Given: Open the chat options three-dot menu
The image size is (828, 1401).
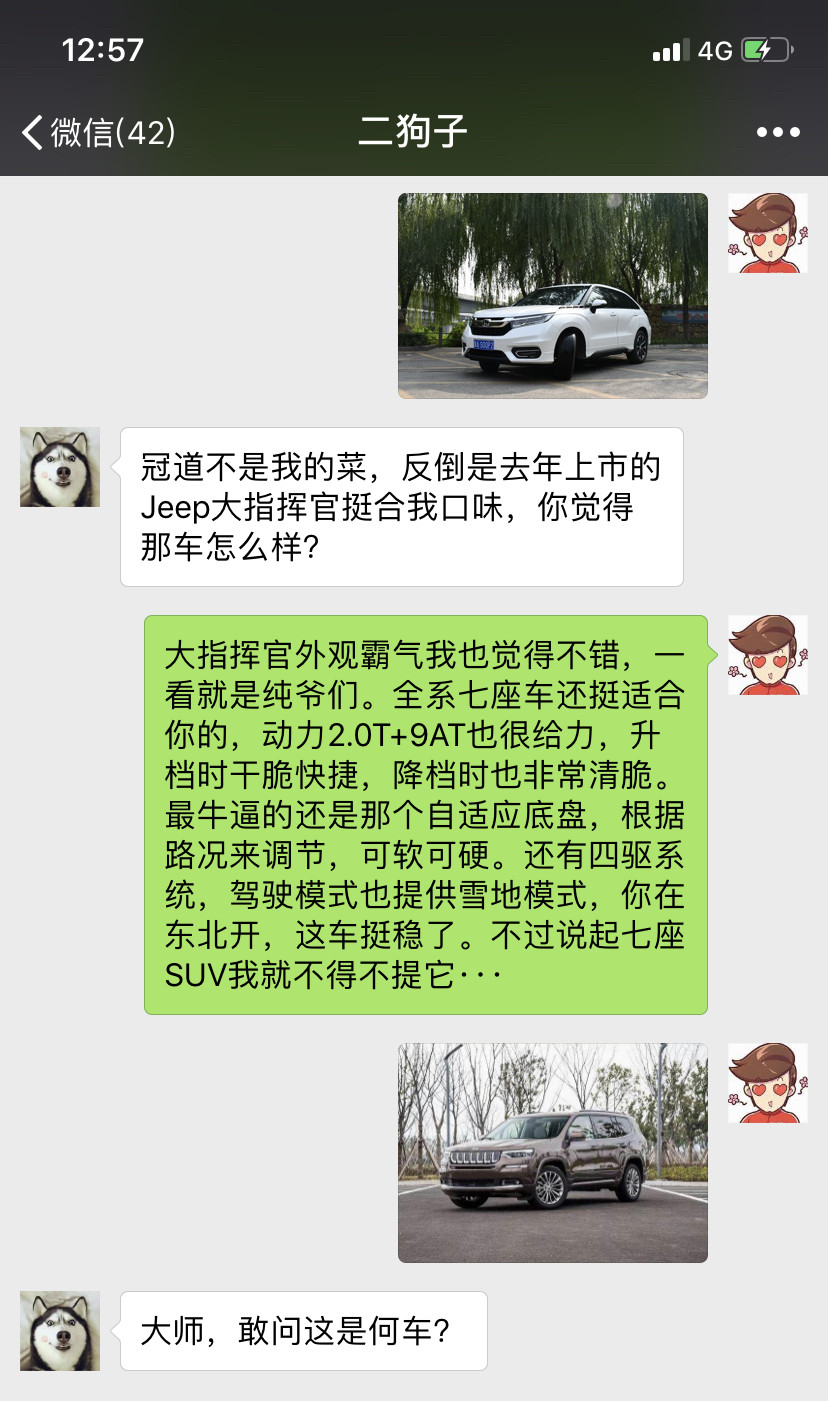Looking at the screenshot, I should pos(778,132).
